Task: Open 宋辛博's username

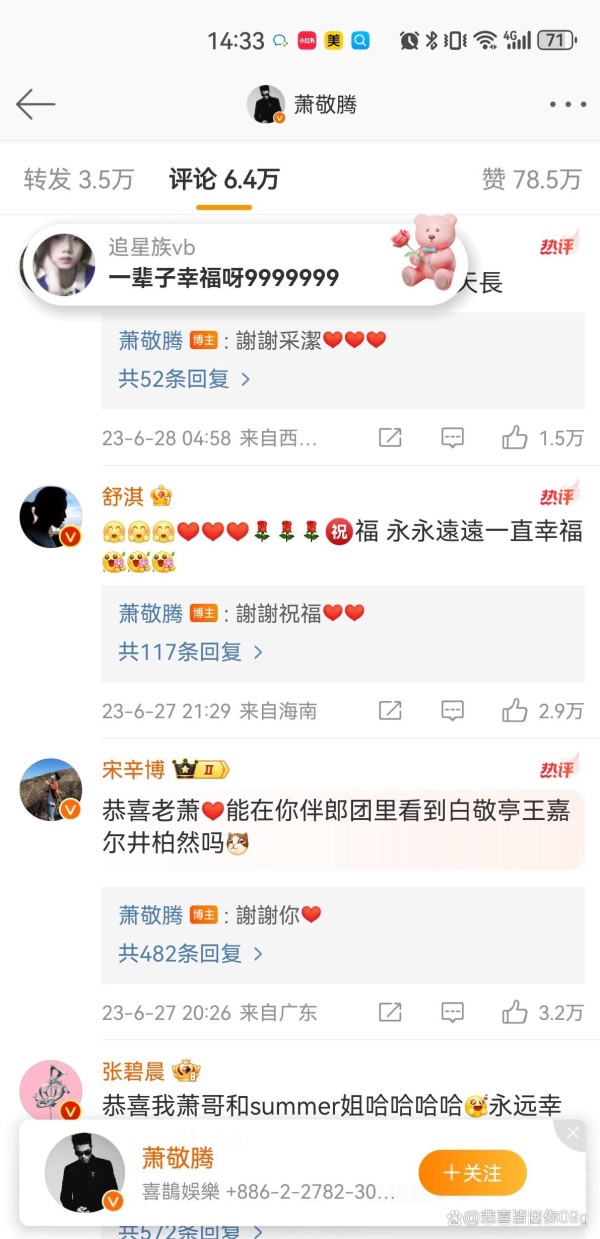Action: coord(134,769)
